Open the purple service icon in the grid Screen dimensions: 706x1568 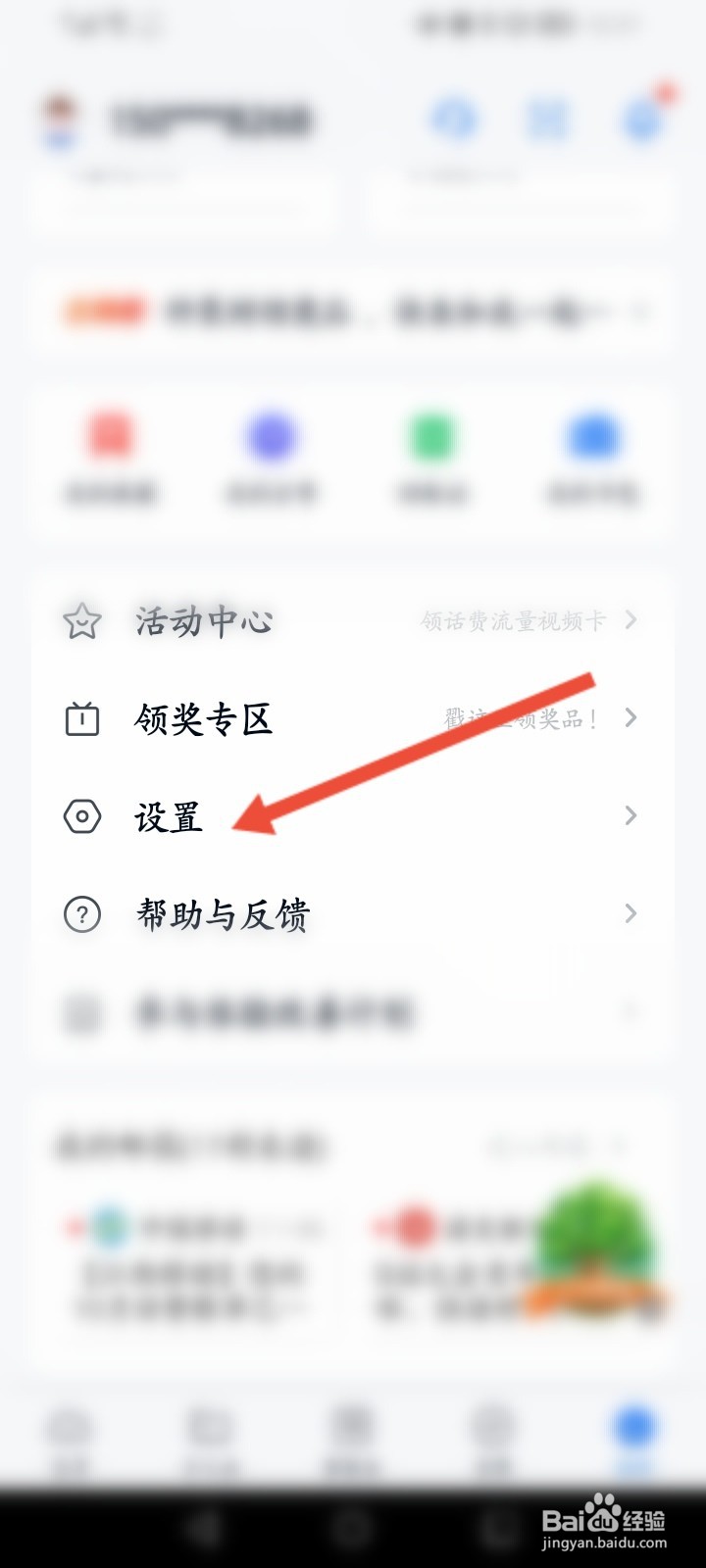pos(272,434)
